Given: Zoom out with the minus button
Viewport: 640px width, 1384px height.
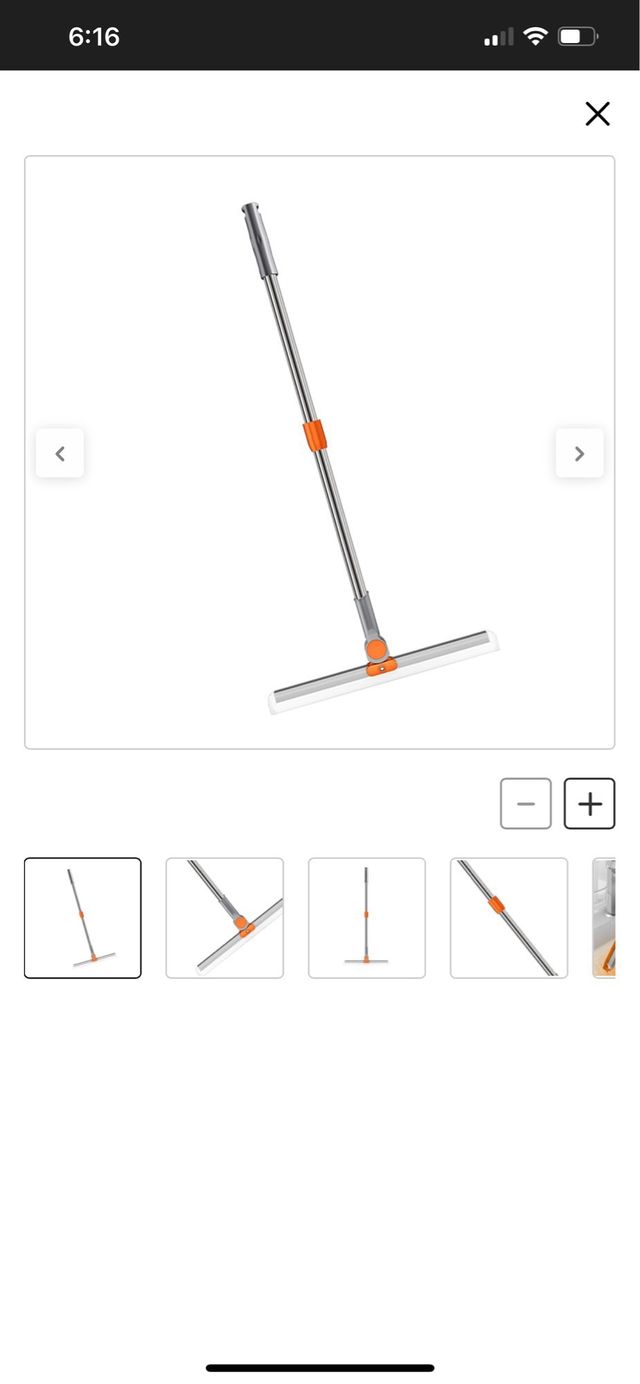Looking at the screenshot, I should (x=526, y=804).
